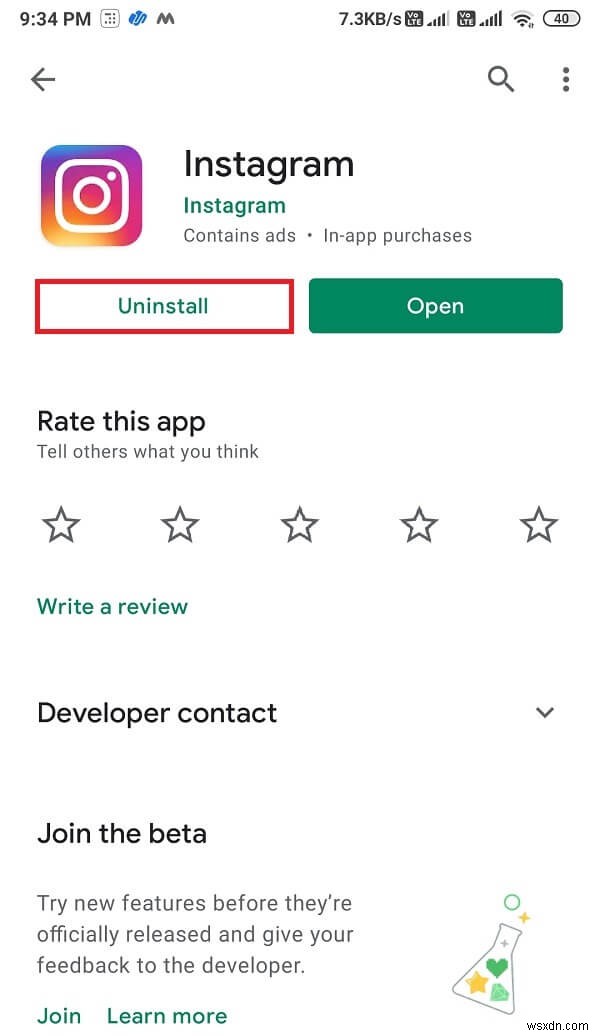
Task: Visit the Instagram developer page link
Action: (234, 206)
